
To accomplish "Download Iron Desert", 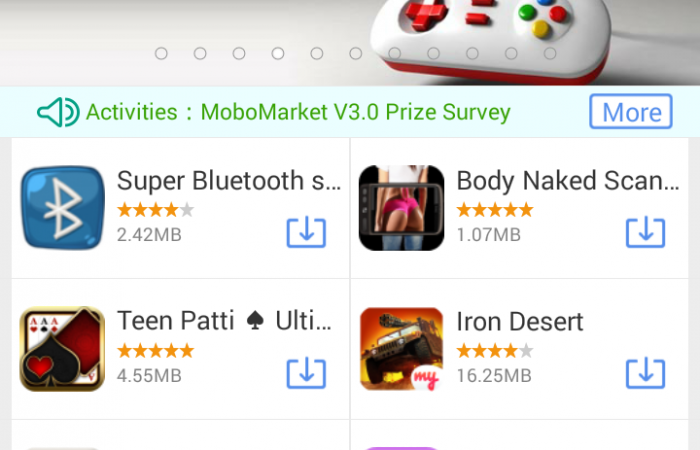I will (x=645, y=373).
